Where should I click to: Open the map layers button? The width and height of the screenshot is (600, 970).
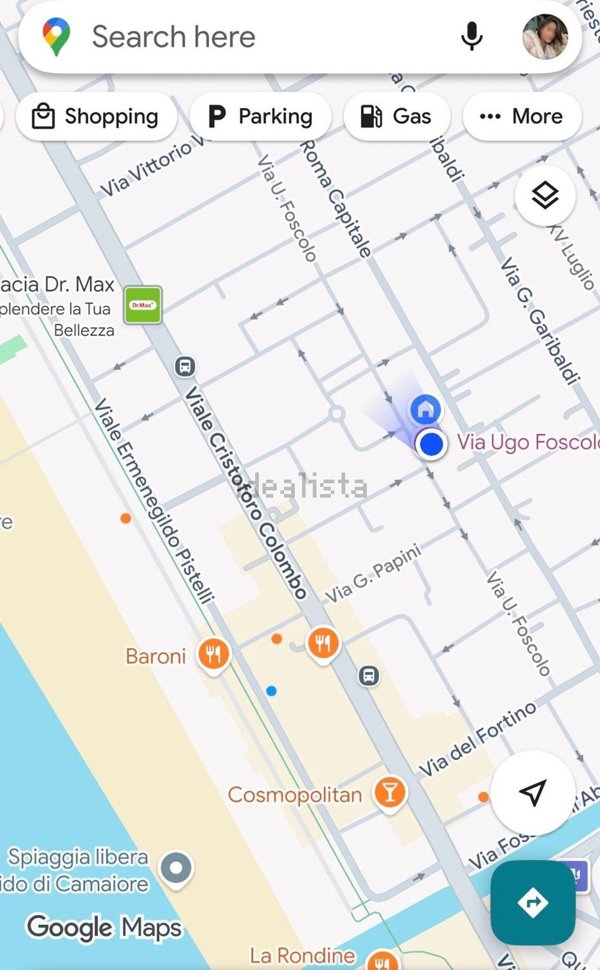(x=545, y=197)
